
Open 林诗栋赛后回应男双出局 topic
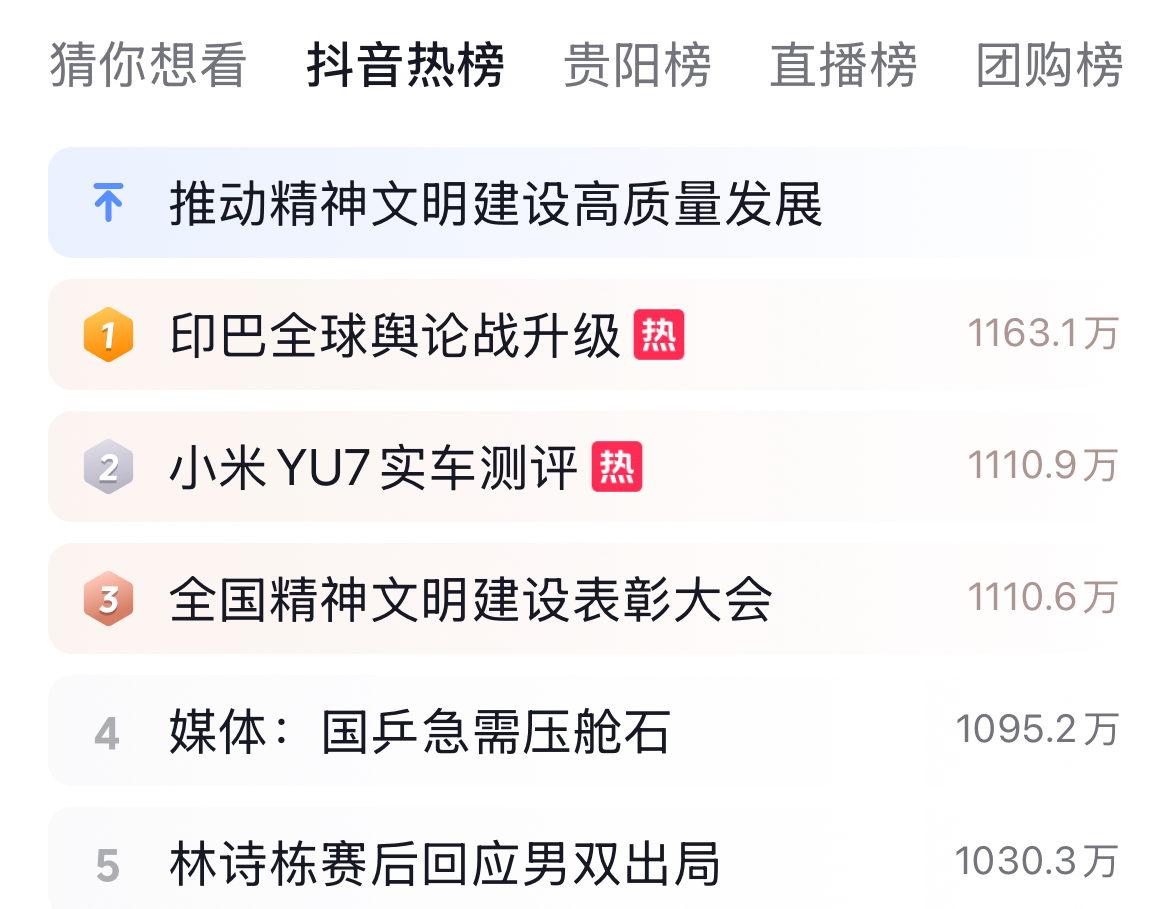[445, 863]
